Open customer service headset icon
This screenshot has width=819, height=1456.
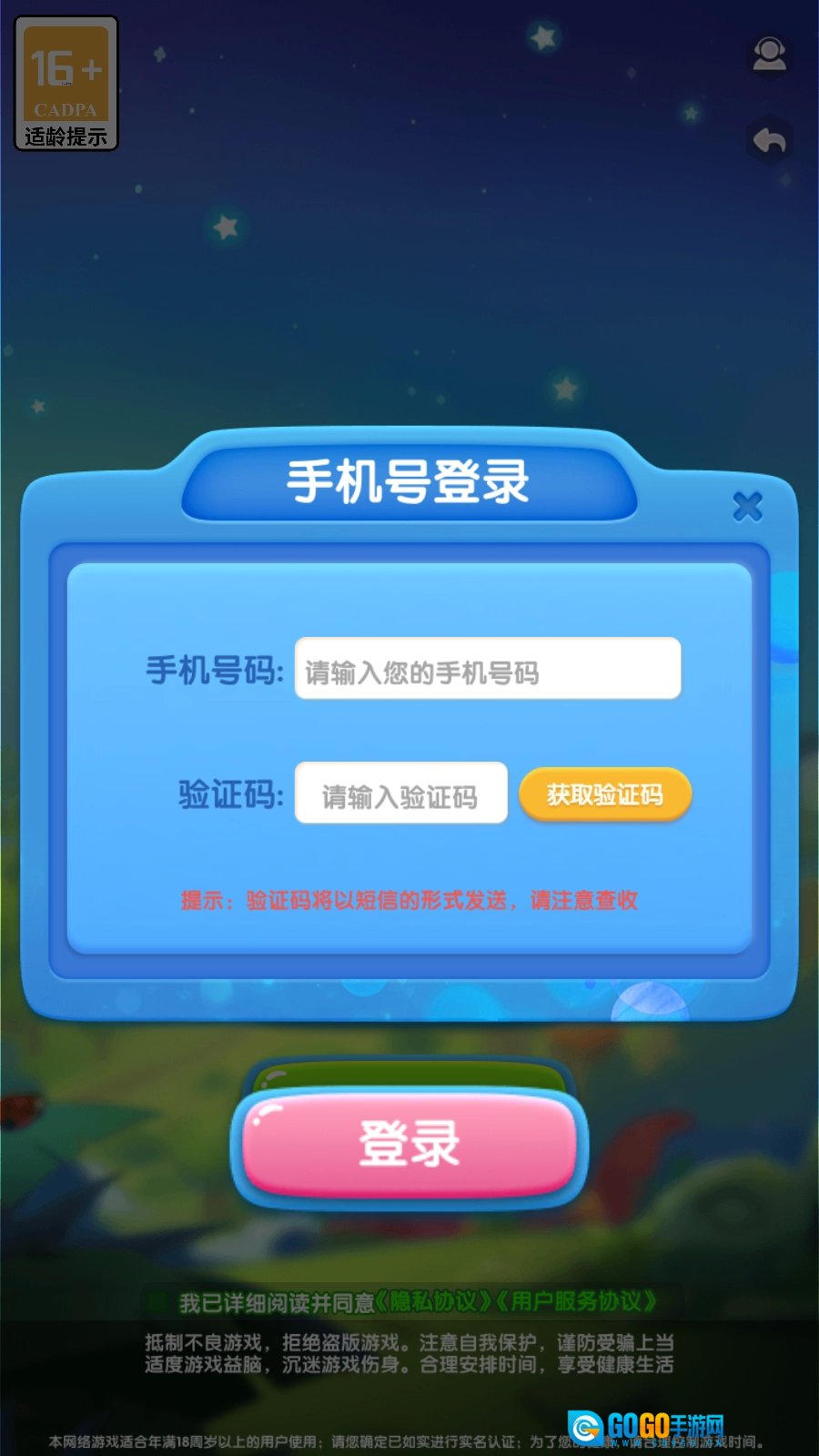770,55
